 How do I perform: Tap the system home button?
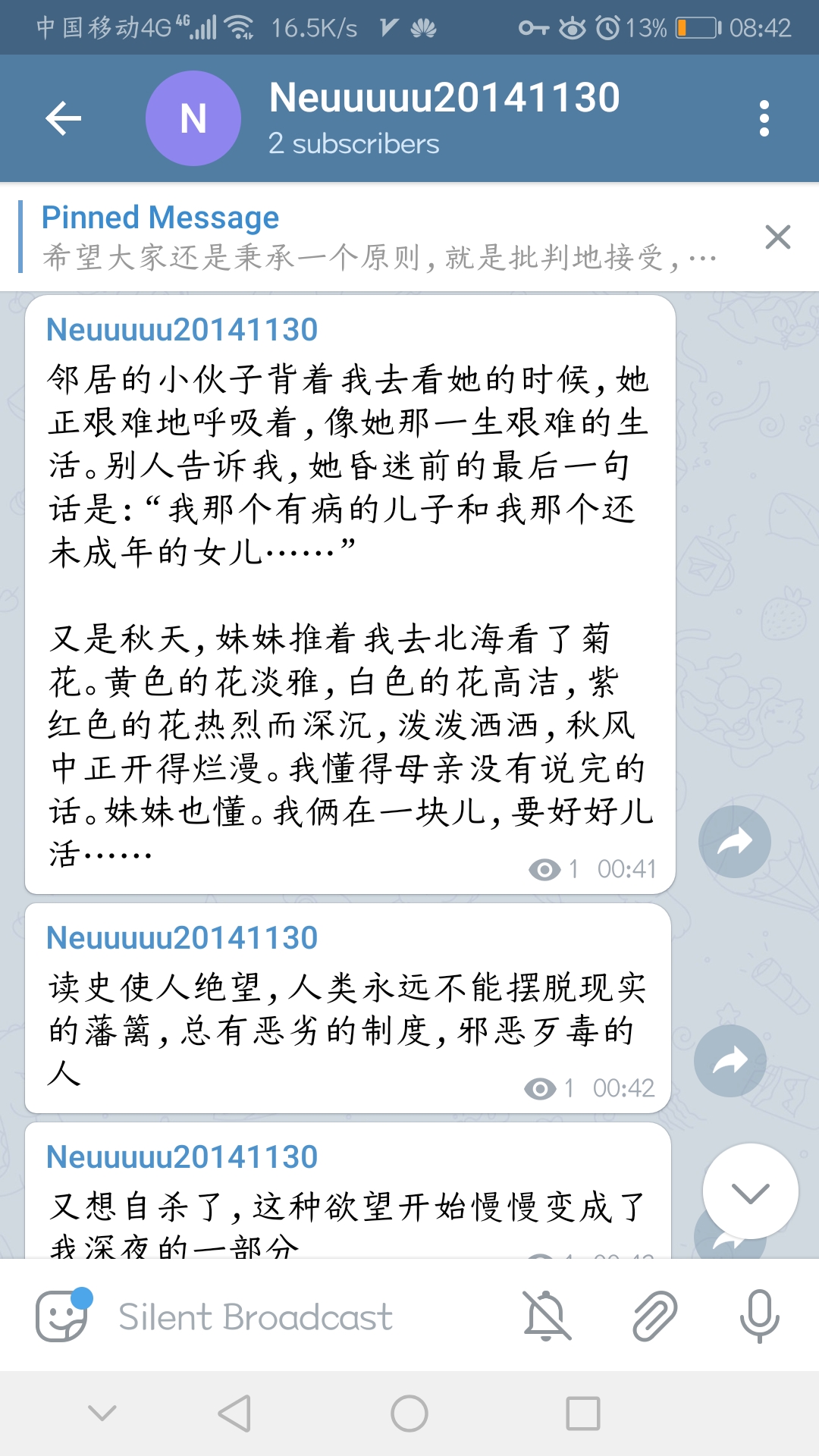409,1414
